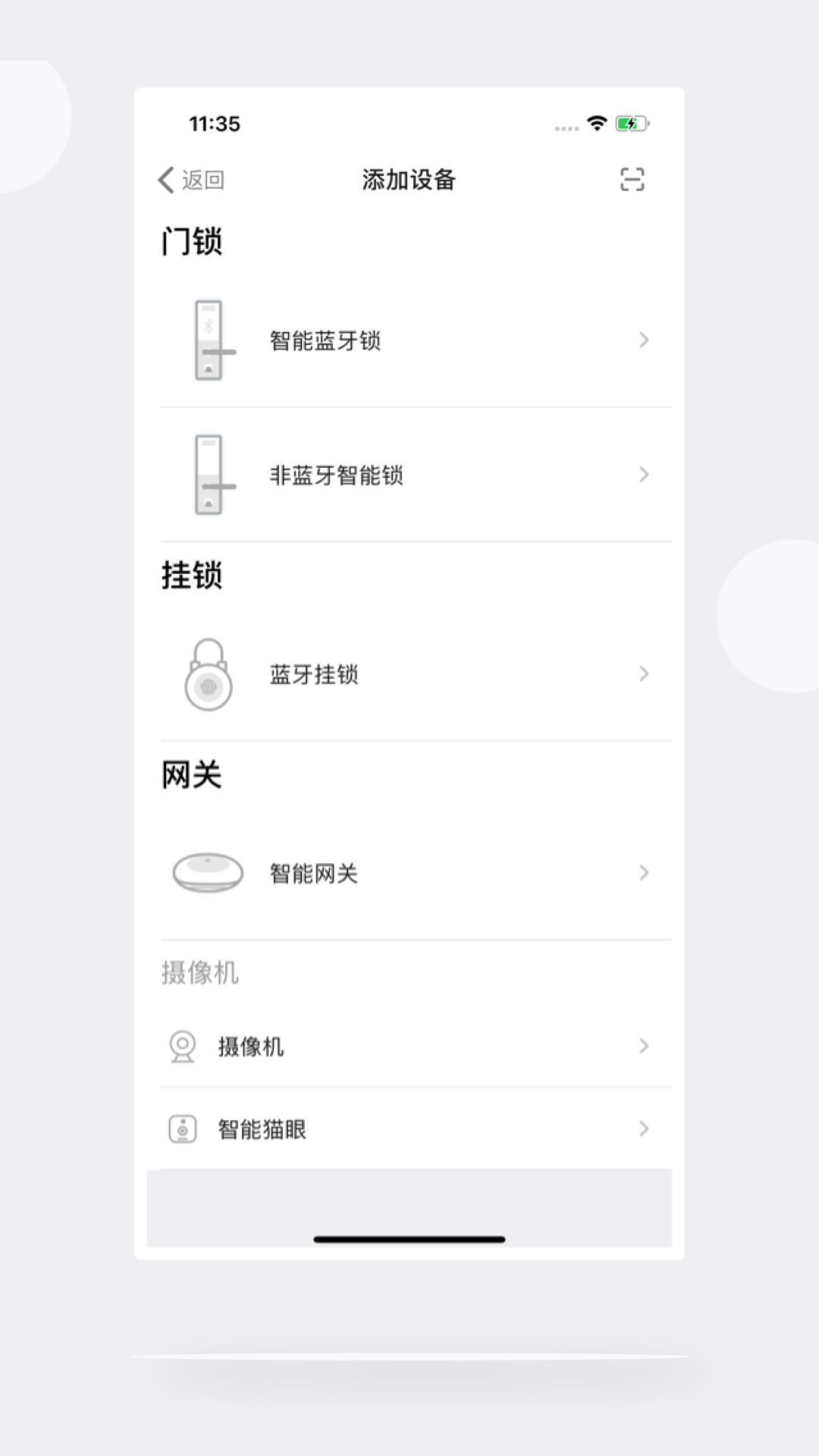819x1456 pixels.
Task: Click the 摄像机 section header label
Action: (x=199, y=974)
